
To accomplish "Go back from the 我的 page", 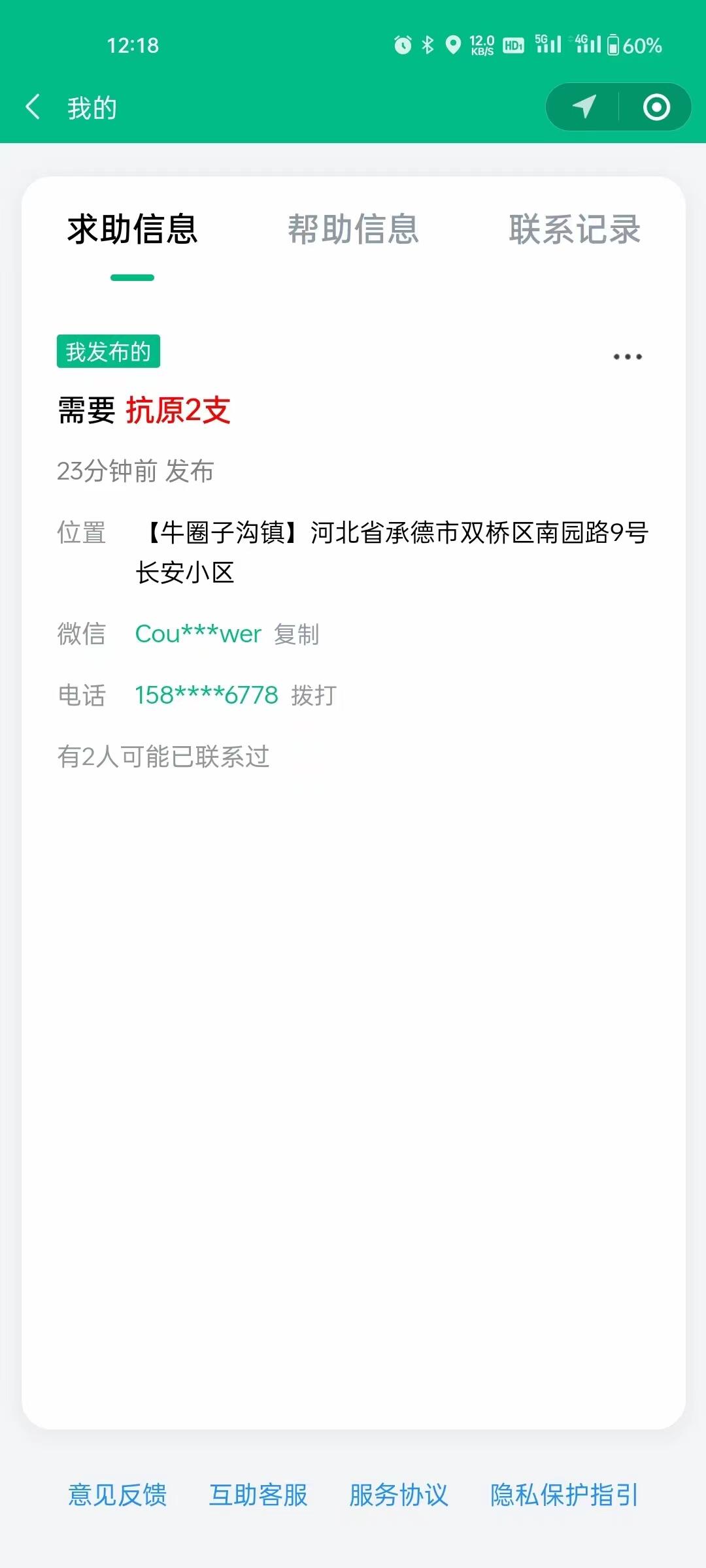I will pyautogui.click(x=33, y=107).
